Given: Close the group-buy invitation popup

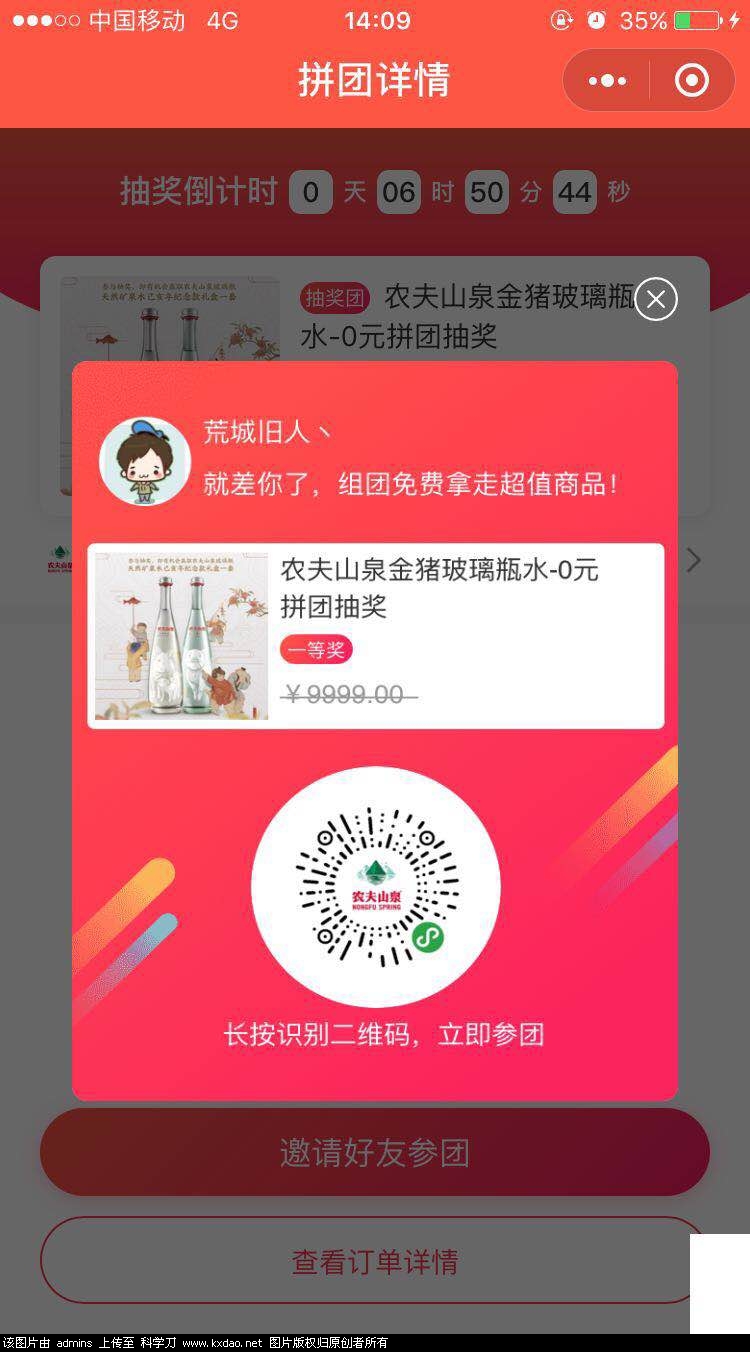Looking at the screenshot, I should click(x=656, y=299).
